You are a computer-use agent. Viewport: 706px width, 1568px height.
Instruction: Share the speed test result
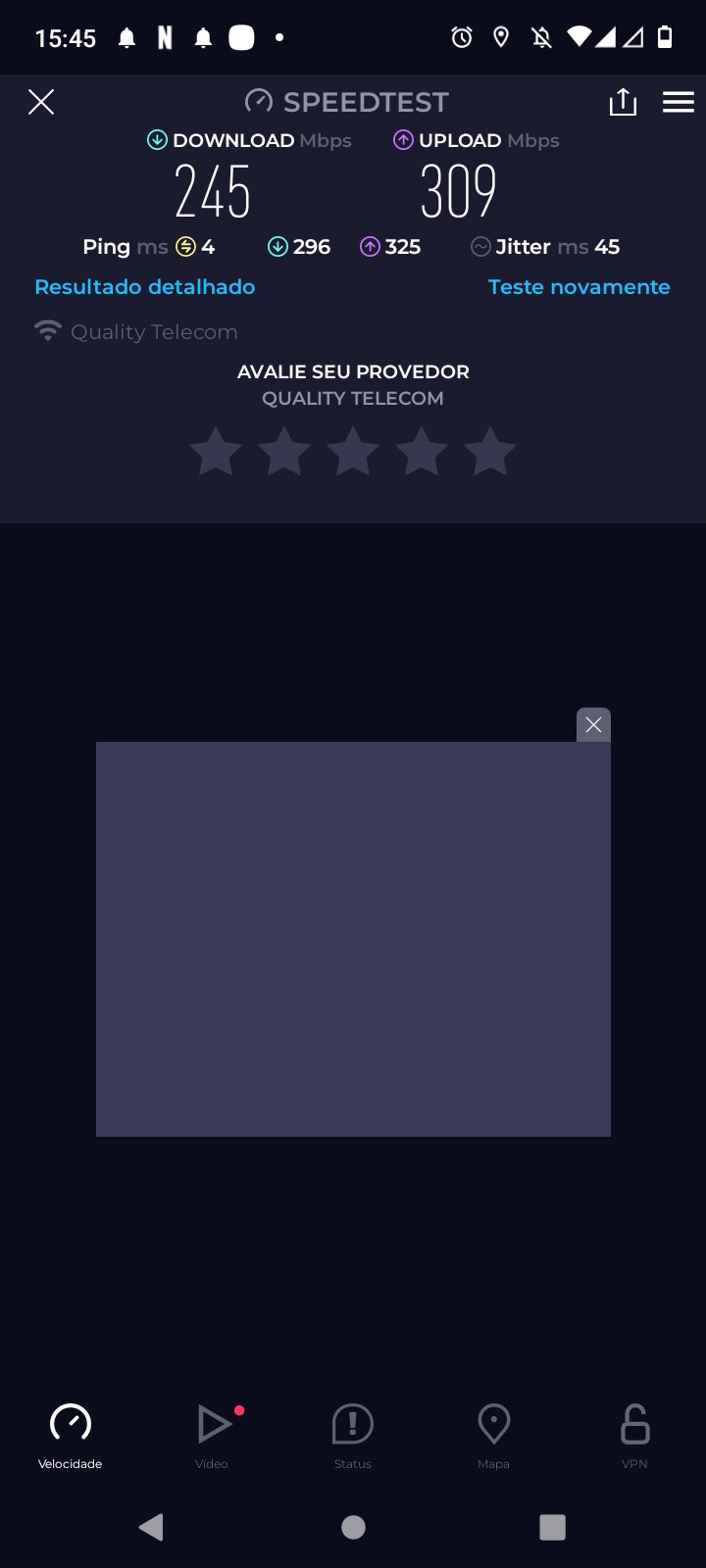623,102
